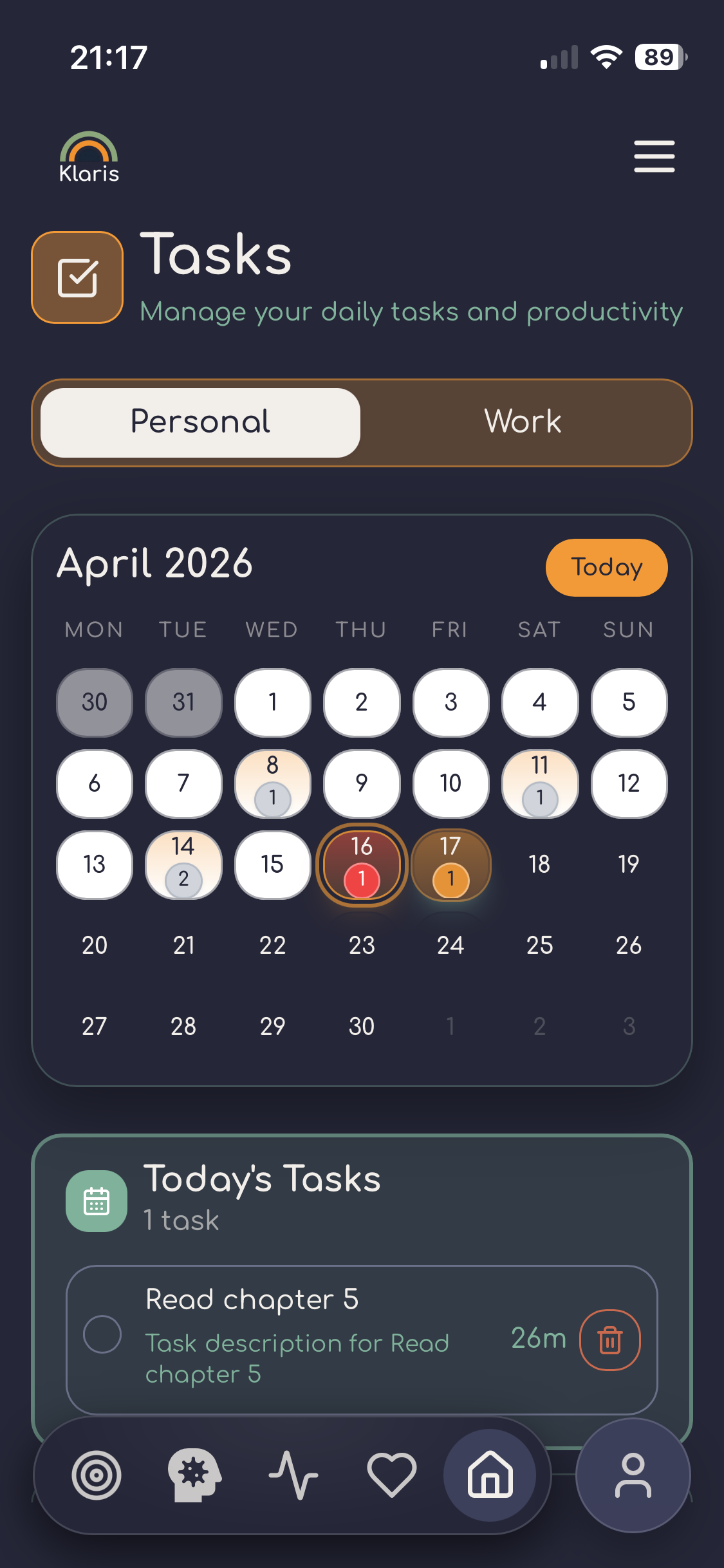Select April 23 on the calendar
The image size is (724, 1568).
362,945
